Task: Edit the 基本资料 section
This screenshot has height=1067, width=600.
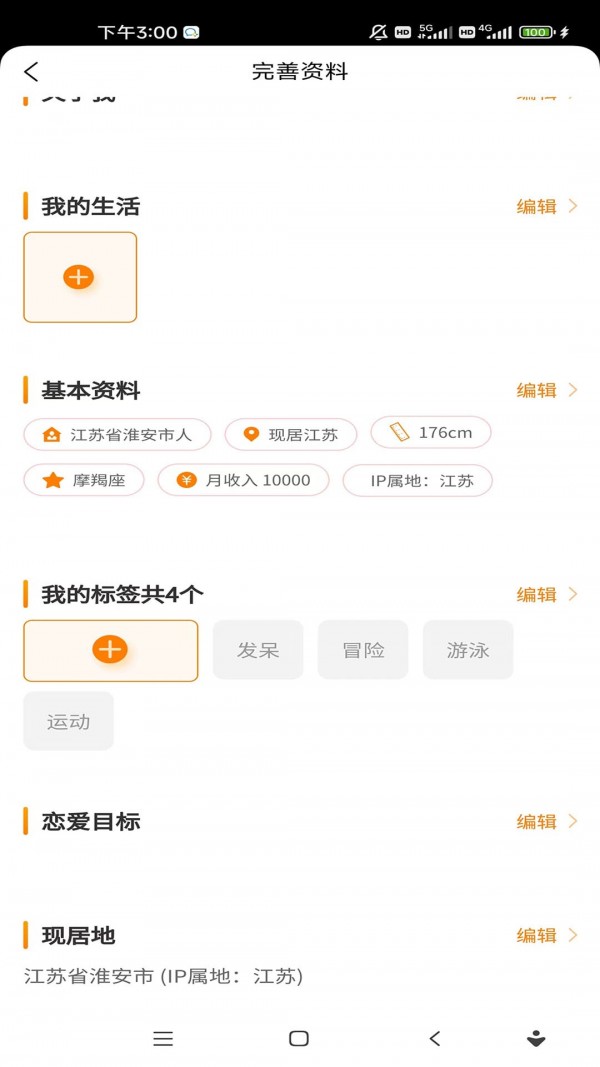Action: coord(546,391)
